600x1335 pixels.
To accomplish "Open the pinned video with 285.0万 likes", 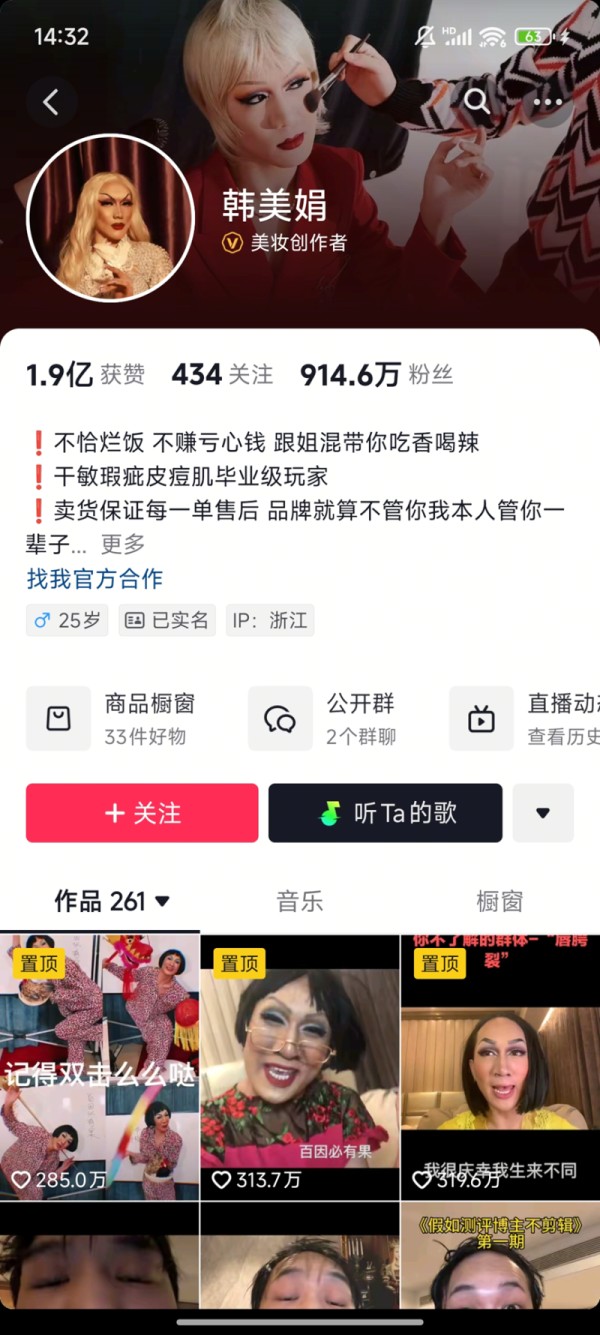I will click(99, 1066).
